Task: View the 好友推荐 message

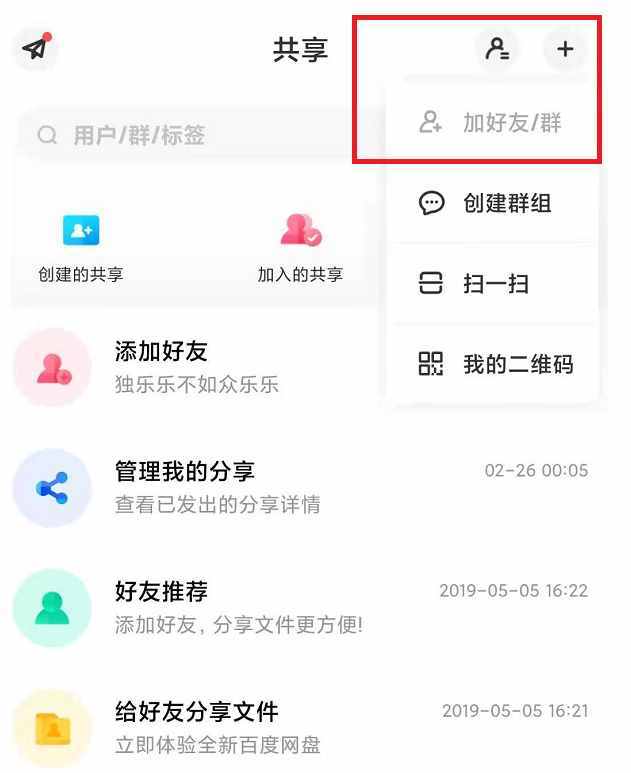Action: coord(300,607)
